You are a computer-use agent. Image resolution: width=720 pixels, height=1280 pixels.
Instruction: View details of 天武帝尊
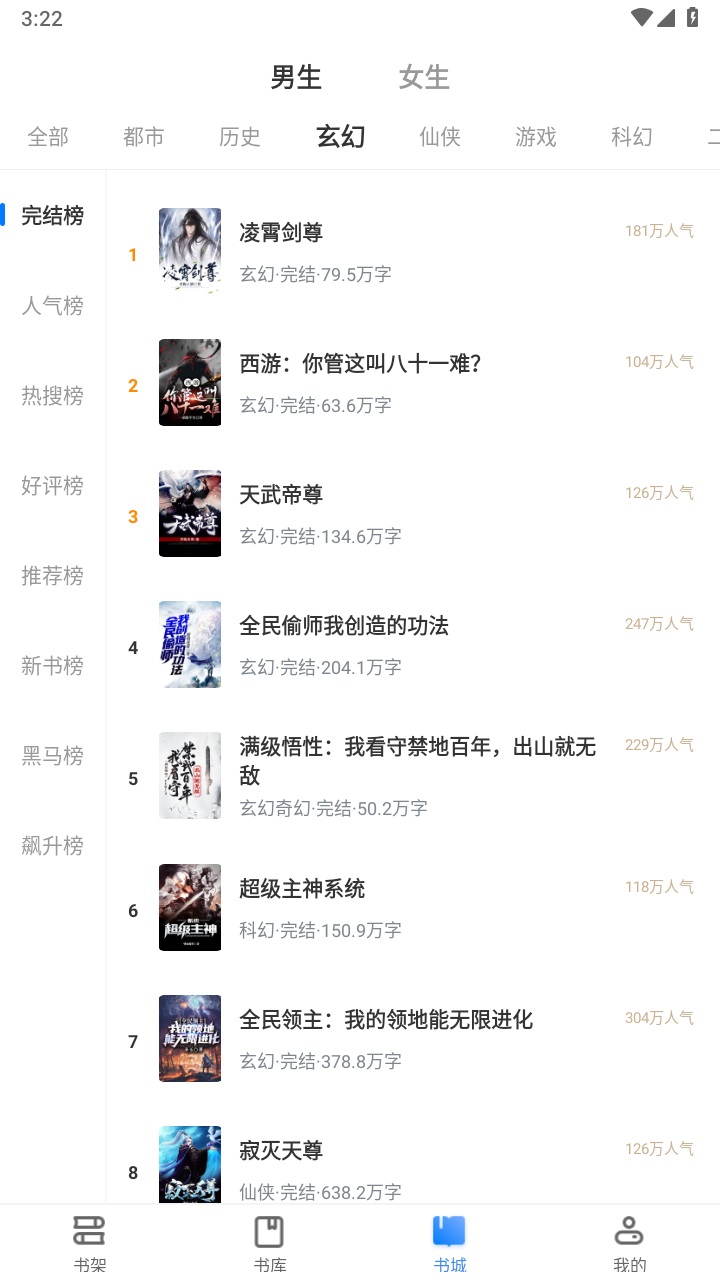(x=281, y=495)
